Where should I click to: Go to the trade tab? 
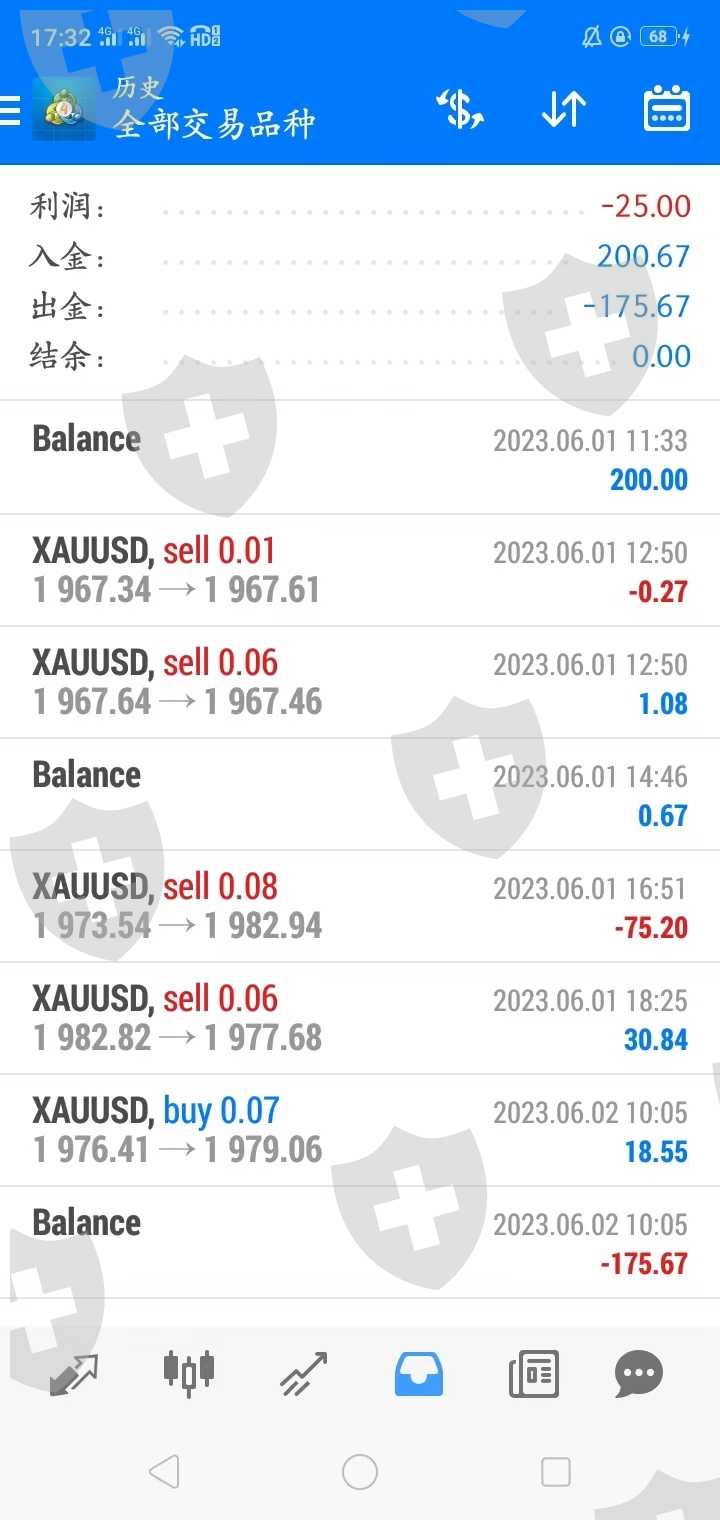304,1374
